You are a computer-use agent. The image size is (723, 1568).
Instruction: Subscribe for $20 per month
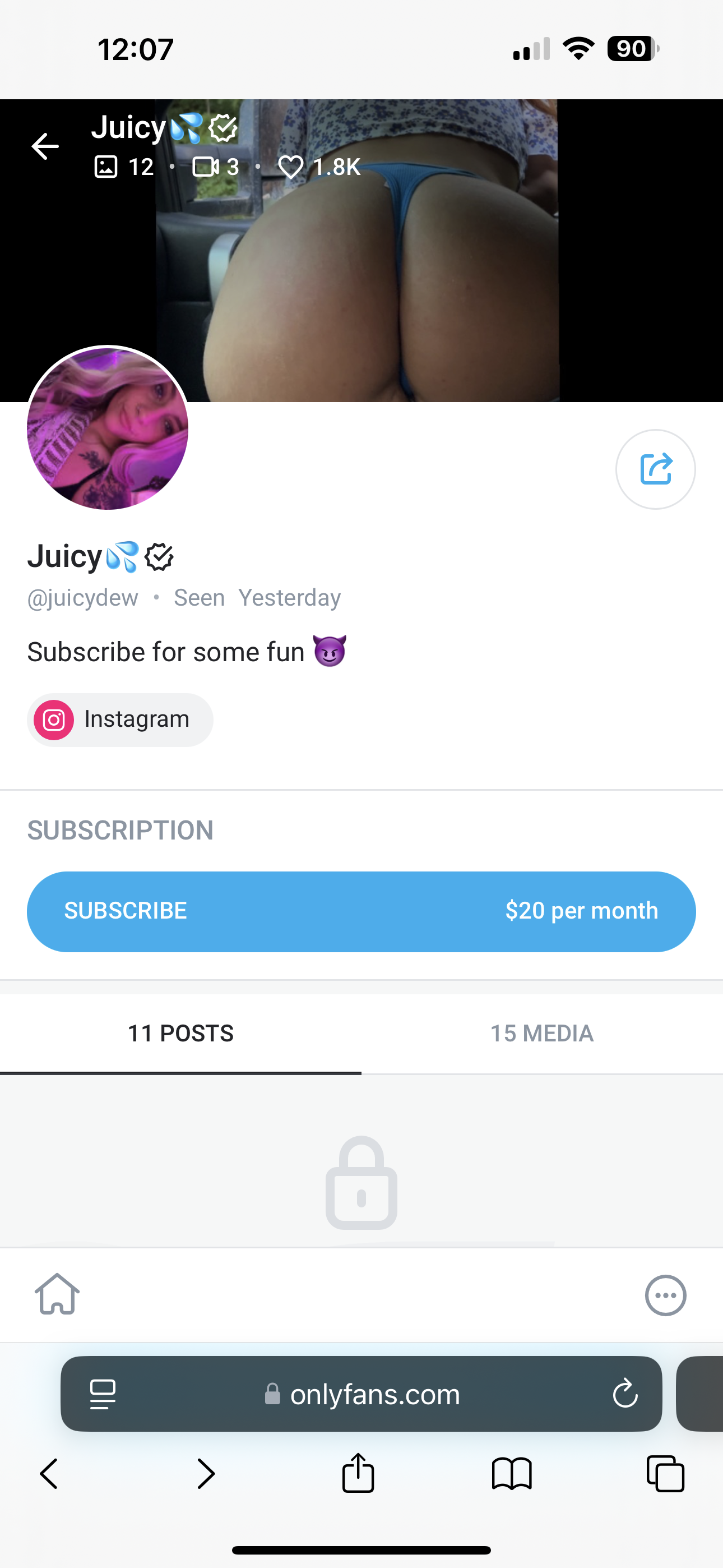(x=361, y=911)
